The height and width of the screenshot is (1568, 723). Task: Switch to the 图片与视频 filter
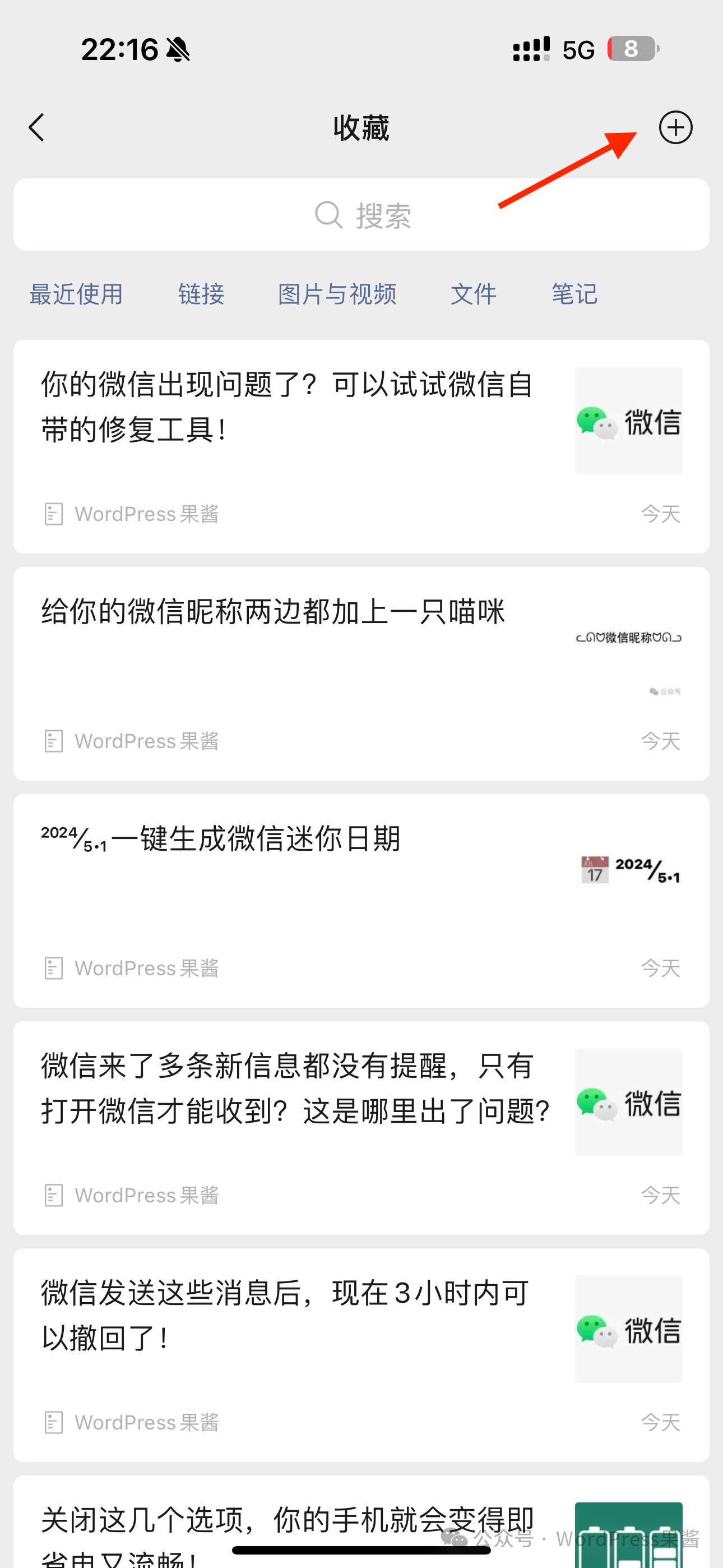pos(337,294)
